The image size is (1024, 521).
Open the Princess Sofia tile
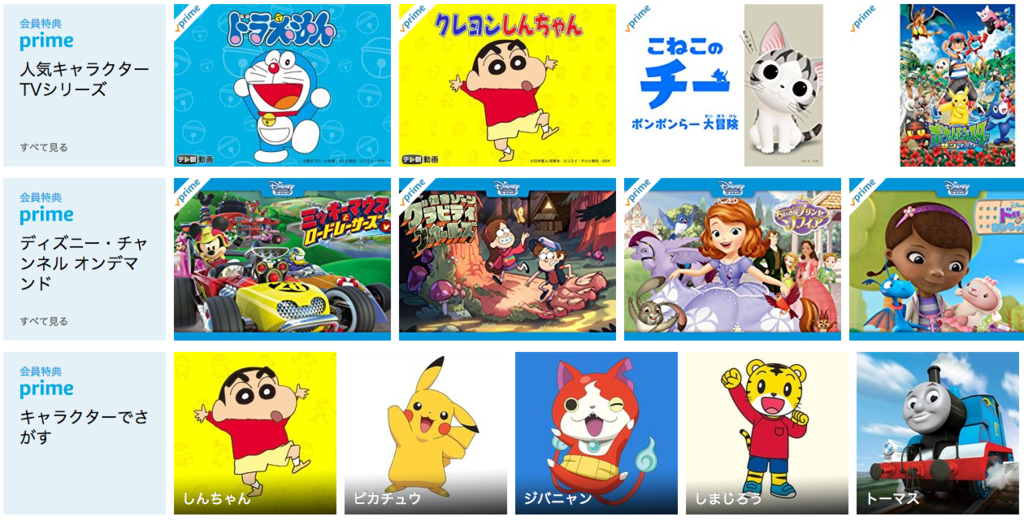coord(732,259)
